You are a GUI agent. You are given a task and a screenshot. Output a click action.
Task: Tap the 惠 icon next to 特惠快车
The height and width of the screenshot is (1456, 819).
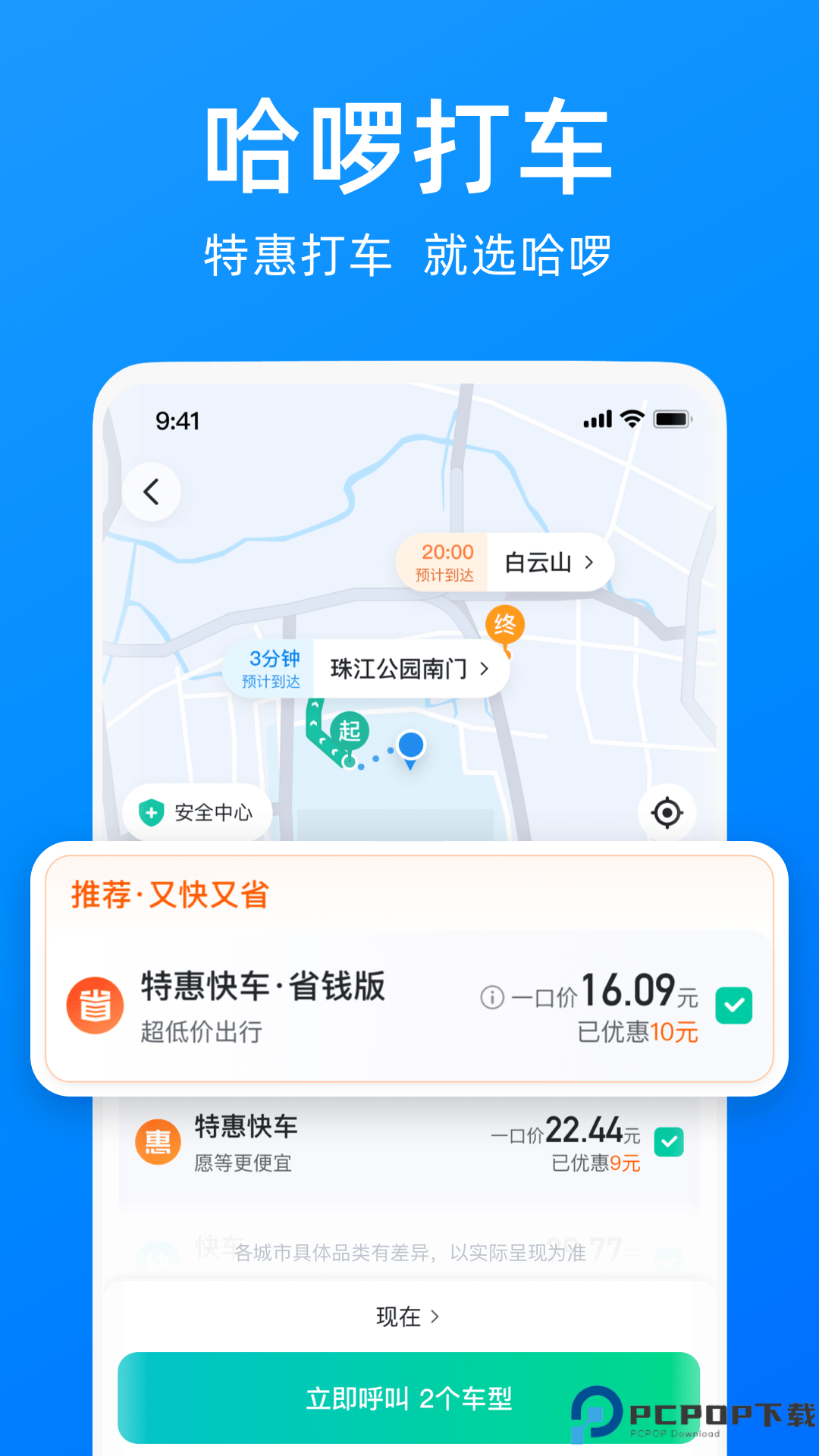[x=156, y=1141]
